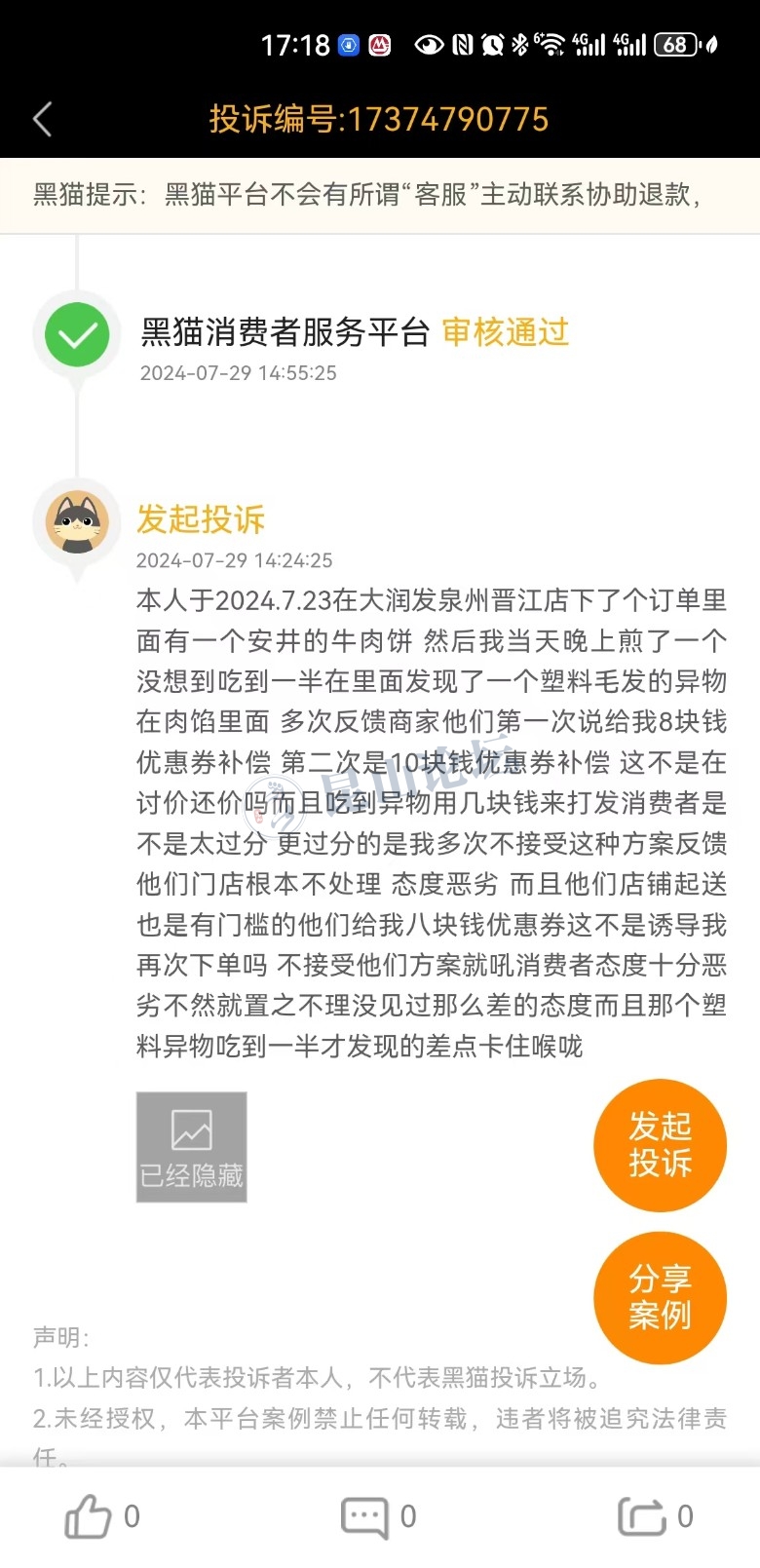The width and height of the screenshot is (760, 1568).
Task: Go back from the complaint detail page
Action: pos(42,119)
